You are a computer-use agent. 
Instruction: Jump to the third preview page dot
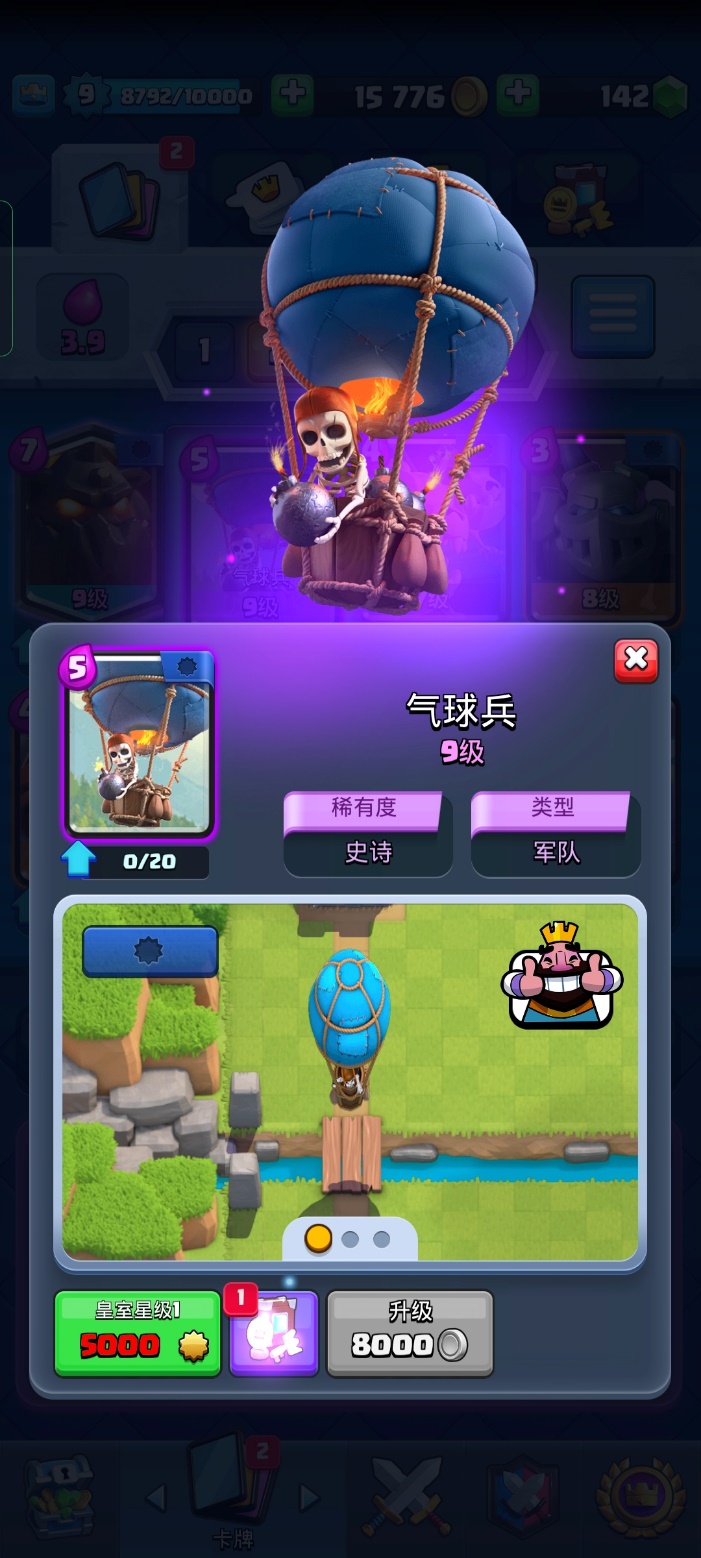[381, 1239]
